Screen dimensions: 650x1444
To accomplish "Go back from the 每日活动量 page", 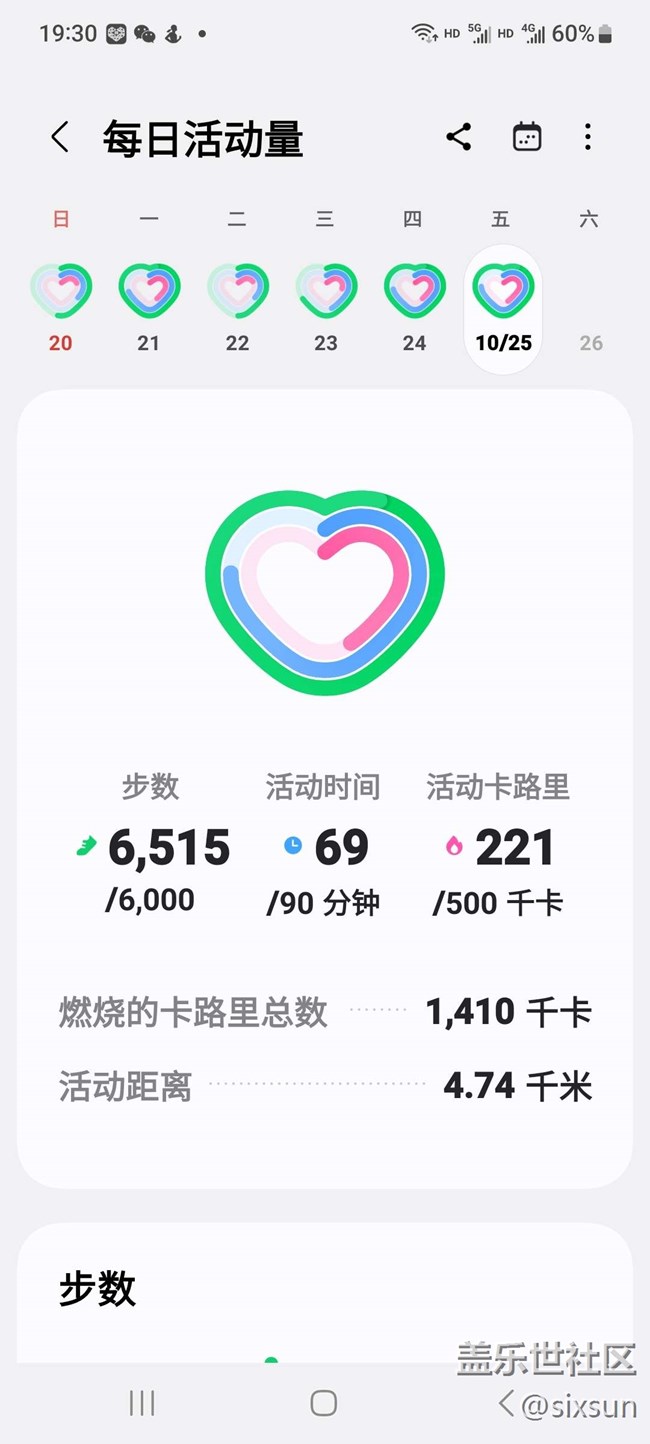I will click(60, 138).
